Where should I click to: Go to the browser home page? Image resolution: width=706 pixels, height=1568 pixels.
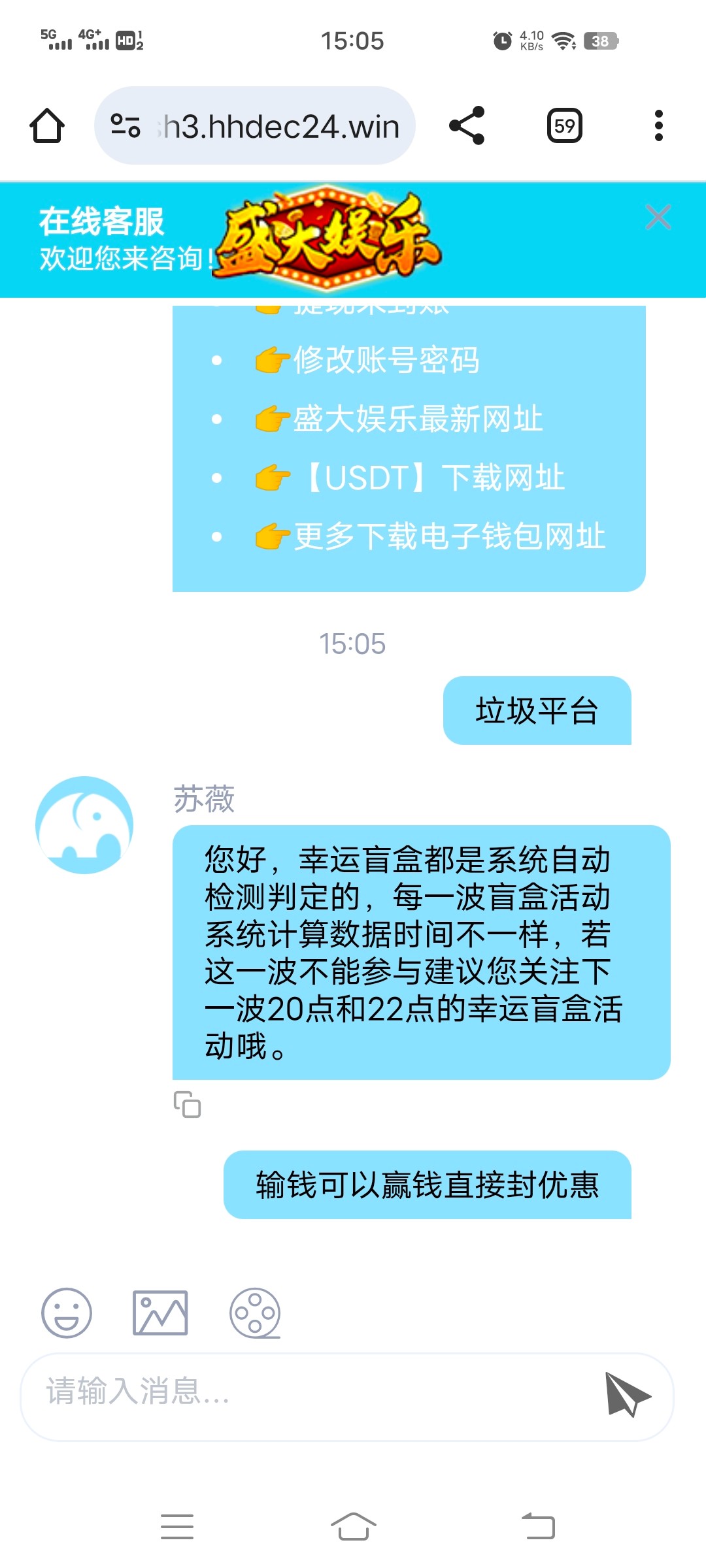(47, 125)
